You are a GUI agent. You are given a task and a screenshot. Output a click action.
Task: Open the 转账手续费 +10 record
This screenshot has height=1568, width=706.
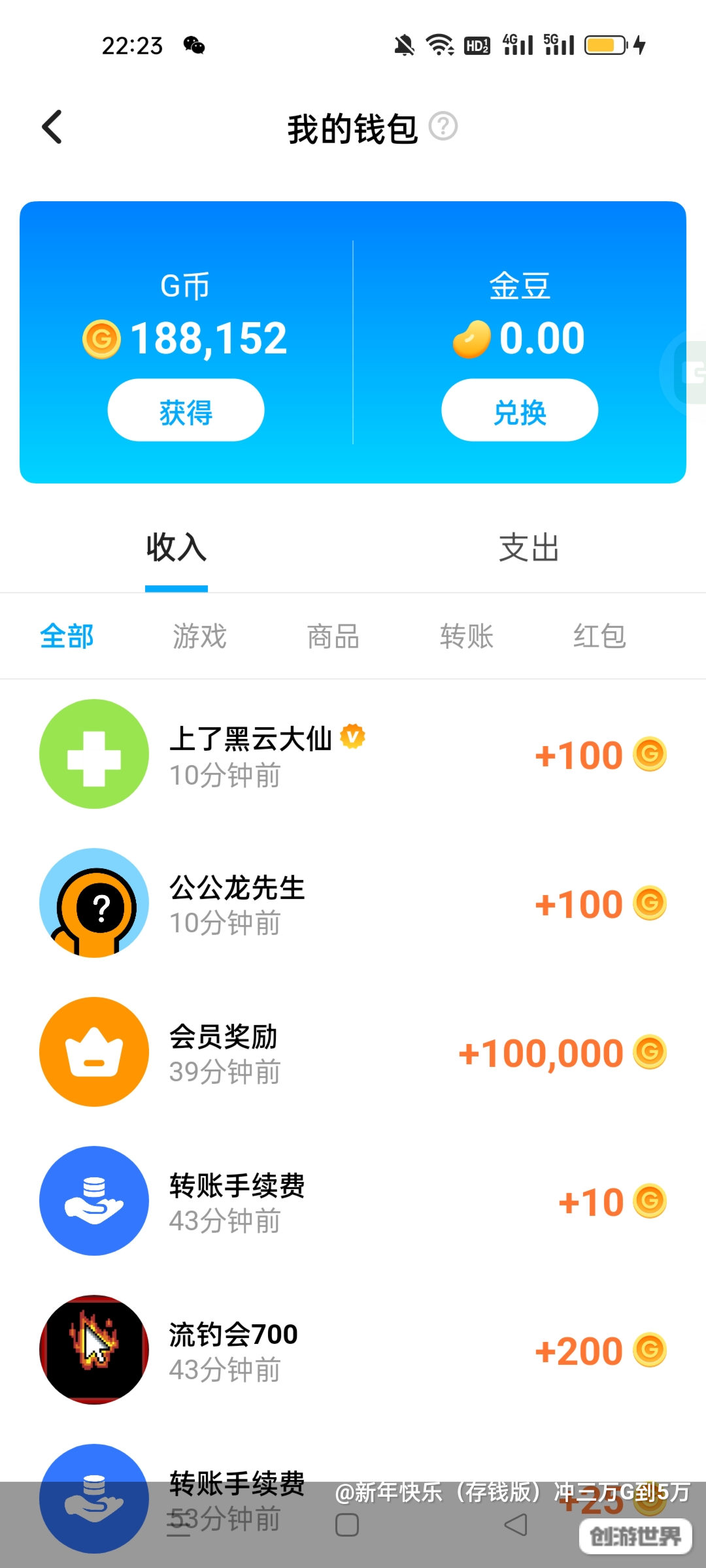tap(353, 1201)
